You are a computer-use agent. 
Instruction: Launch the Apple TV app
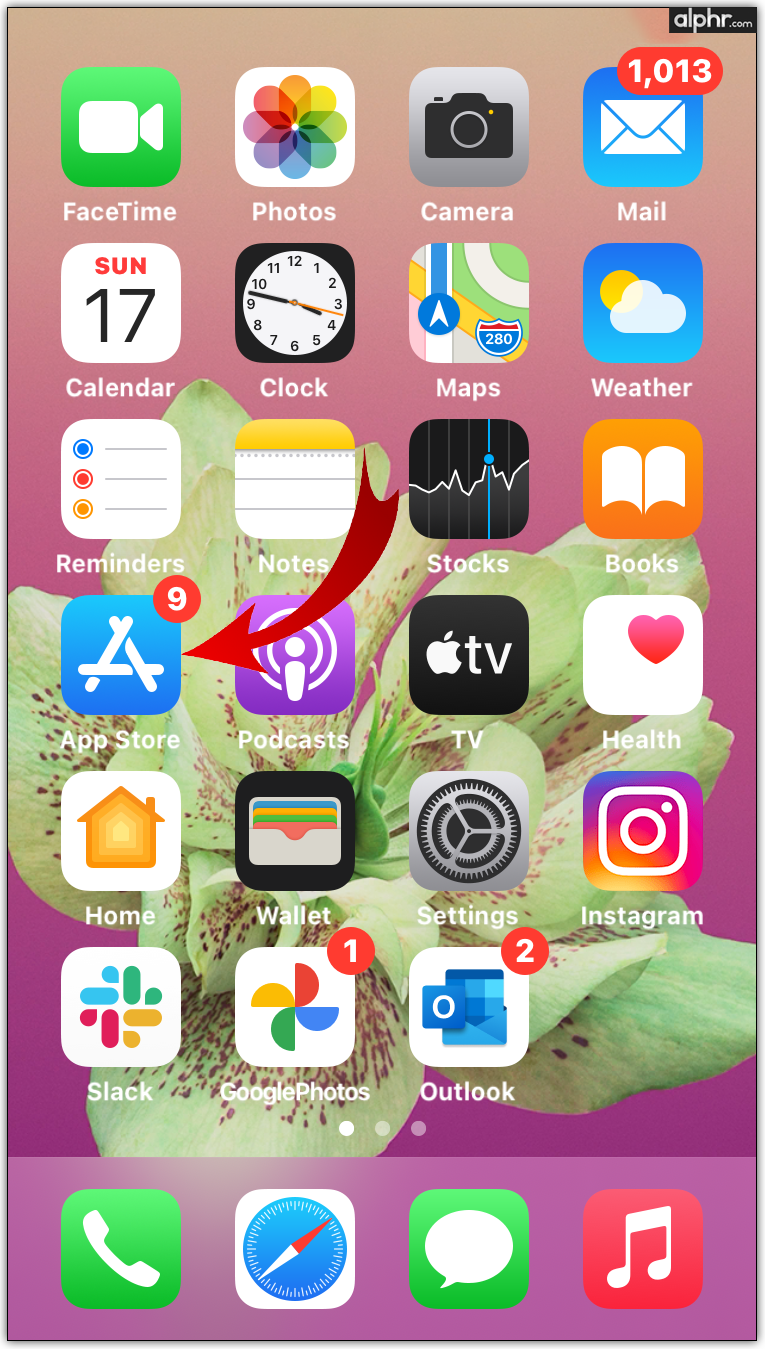469,655
